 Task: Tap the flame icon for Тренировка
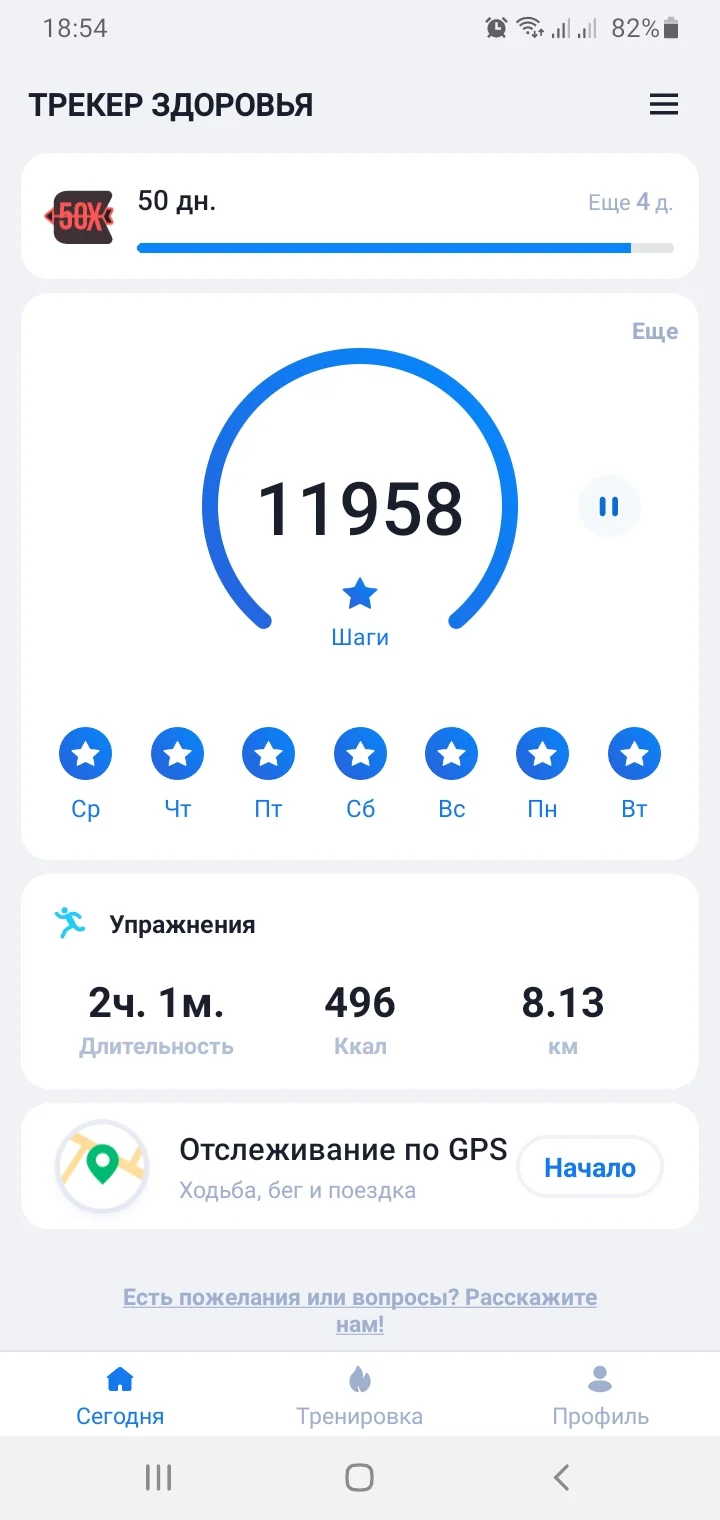click(x=360, y=1378)
